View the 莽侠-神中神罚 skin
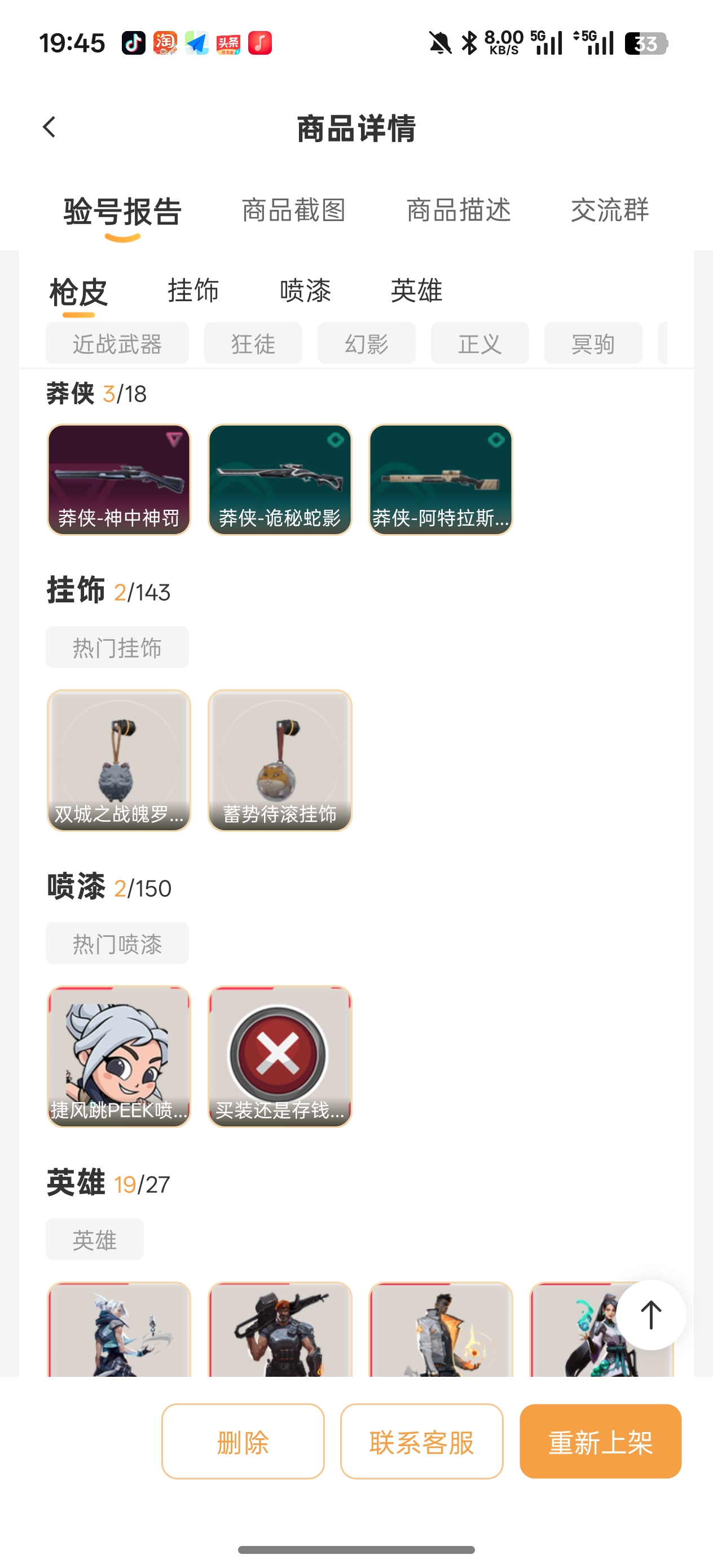The image size is (713, 1568). point(118,479)
